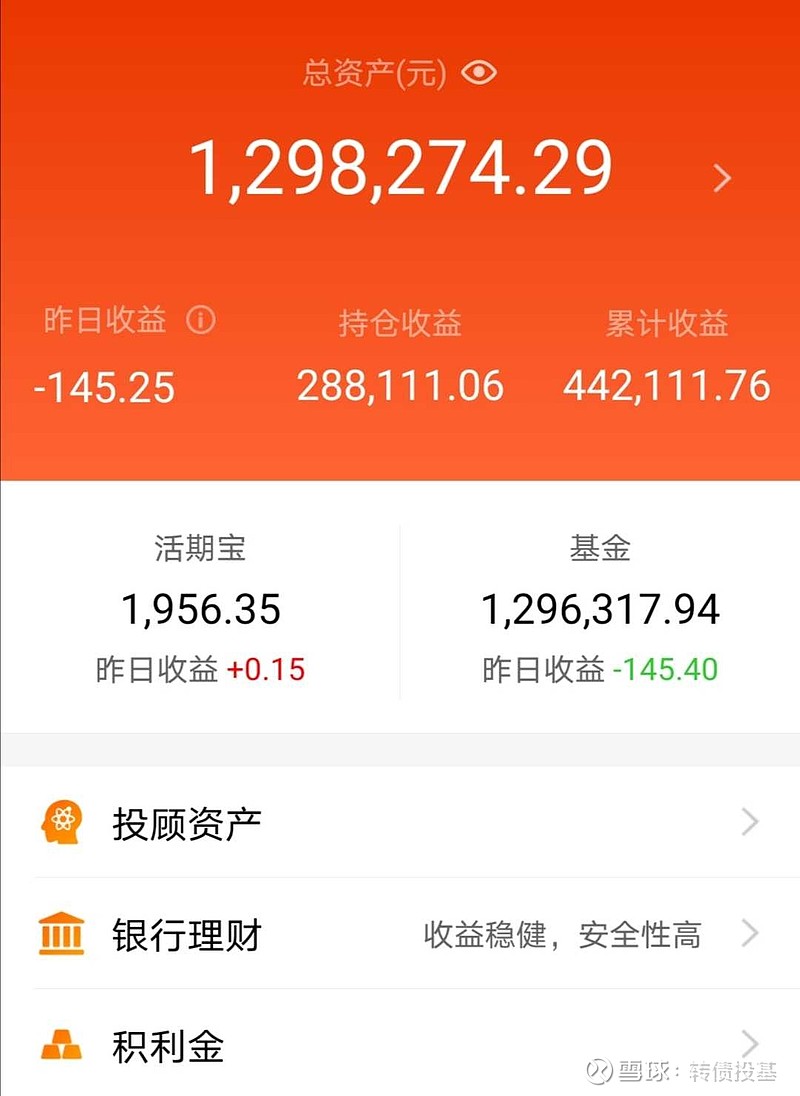
Task: Tap the 基金 fund balance 1,296,317.94
Action: point(601,609)
